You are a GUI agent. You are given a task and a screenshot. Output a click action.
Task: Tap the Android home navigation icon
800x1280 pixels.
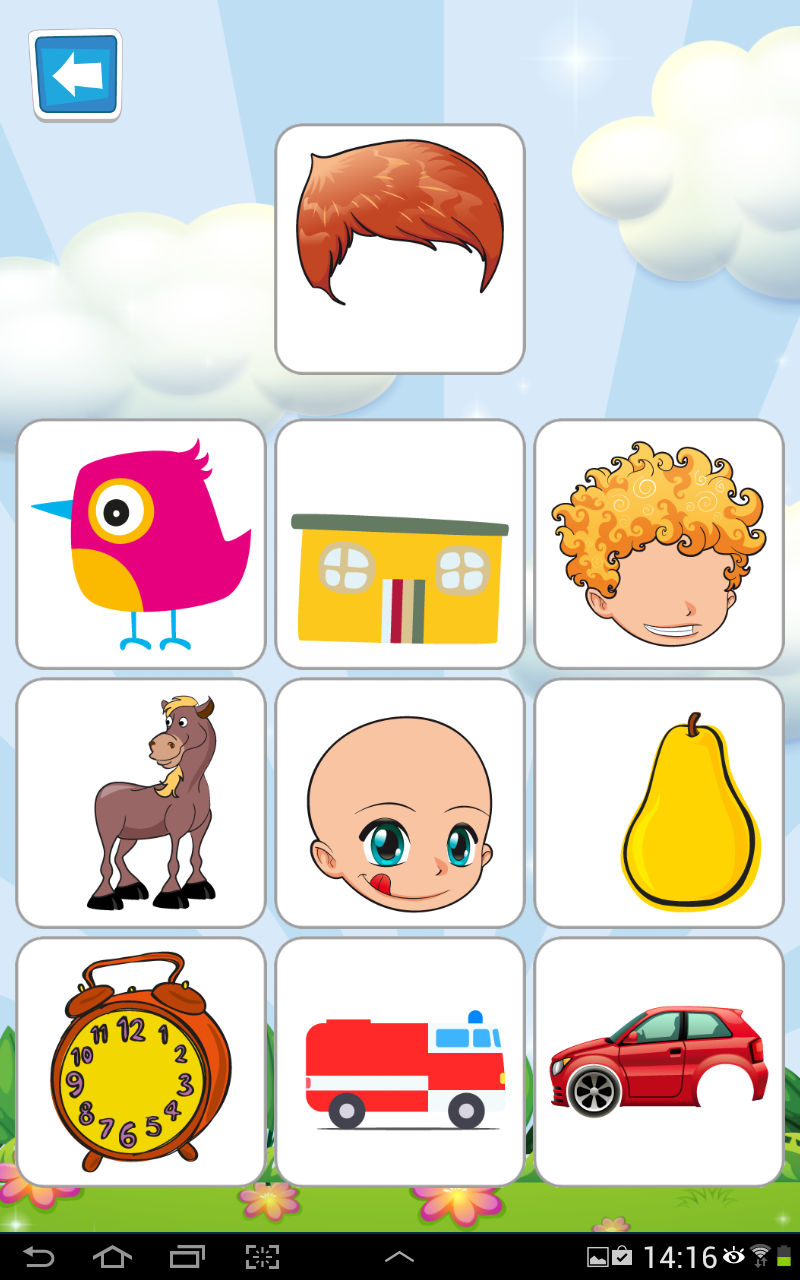tap(113, 1257)
